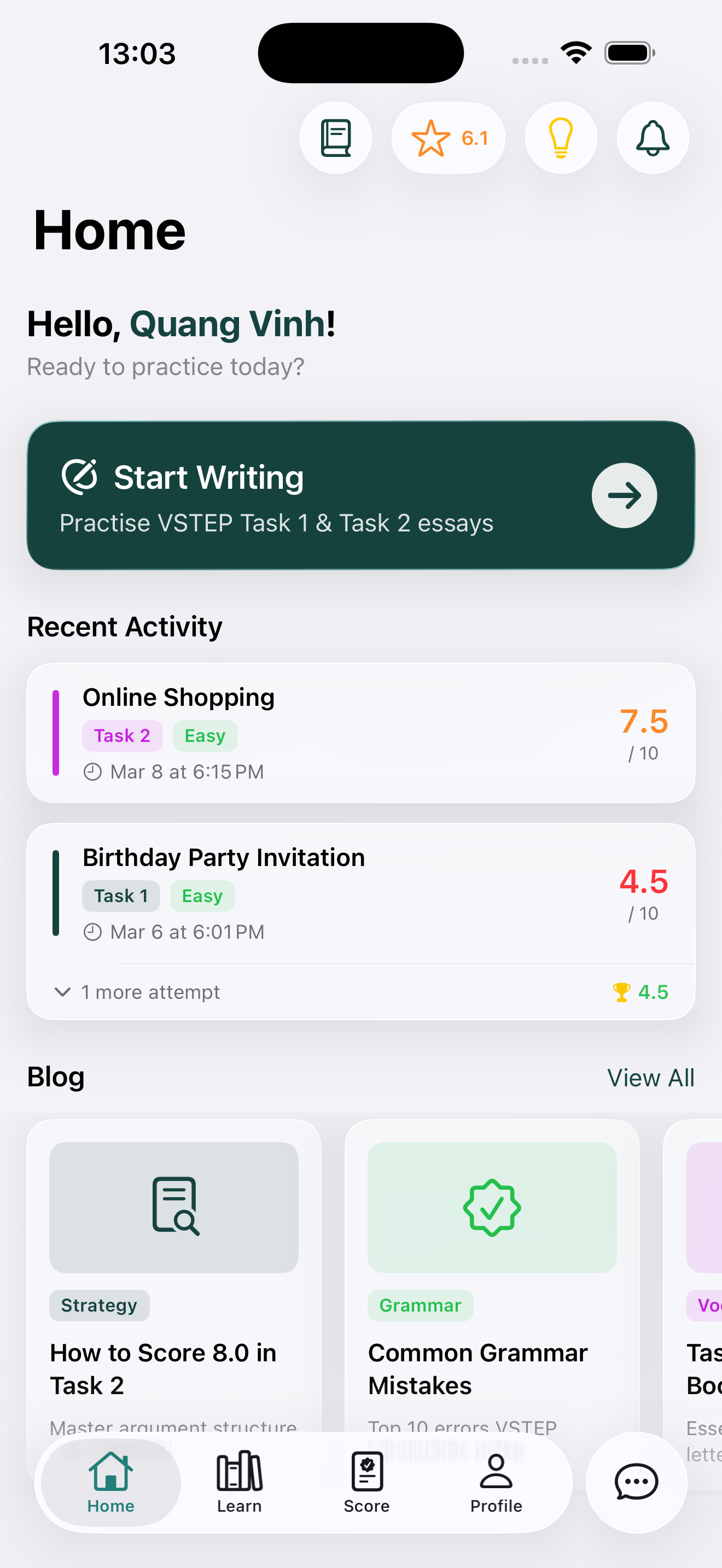Open the dictionary book icon
Viewport: 722px width, 1568px height.
(335, 138)
